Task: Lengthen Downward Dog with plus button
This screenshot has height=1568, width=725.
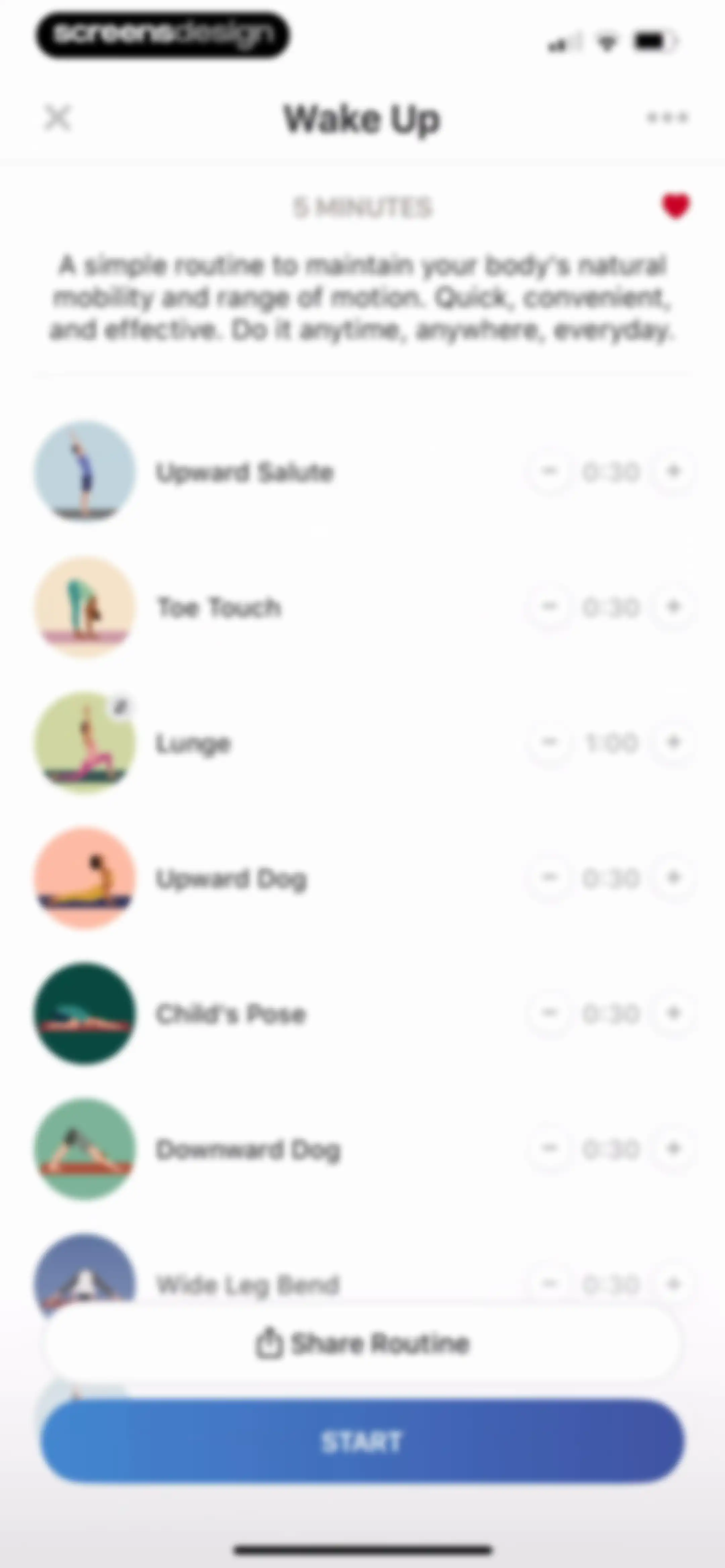Action: pyautogui.click(x=673, y=1149)
